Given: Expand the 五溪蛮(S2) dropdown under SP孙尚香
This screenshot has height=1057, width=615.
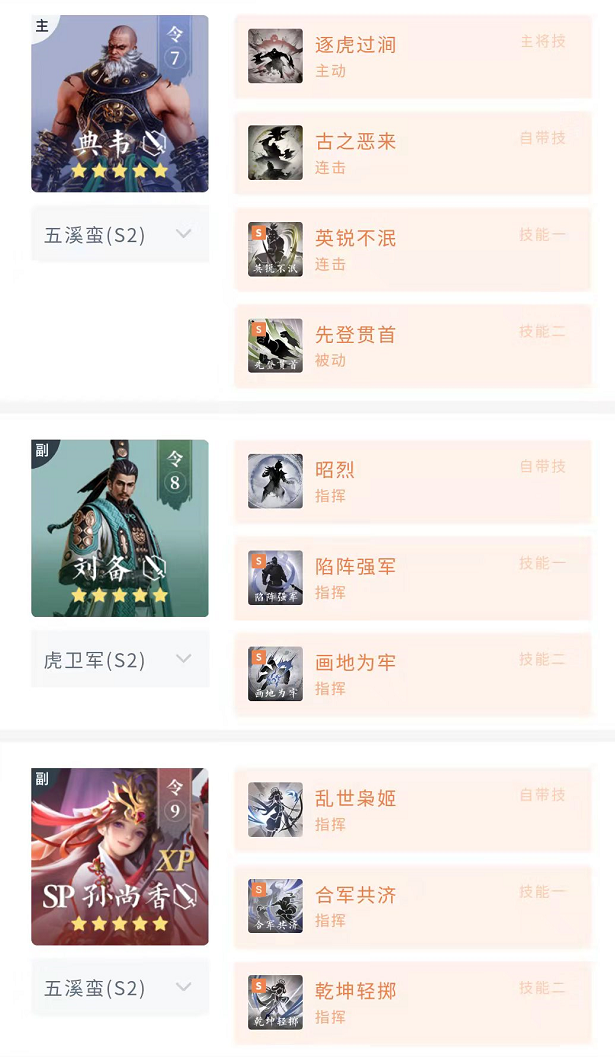Looking at the screenshot, I should 120,987.
